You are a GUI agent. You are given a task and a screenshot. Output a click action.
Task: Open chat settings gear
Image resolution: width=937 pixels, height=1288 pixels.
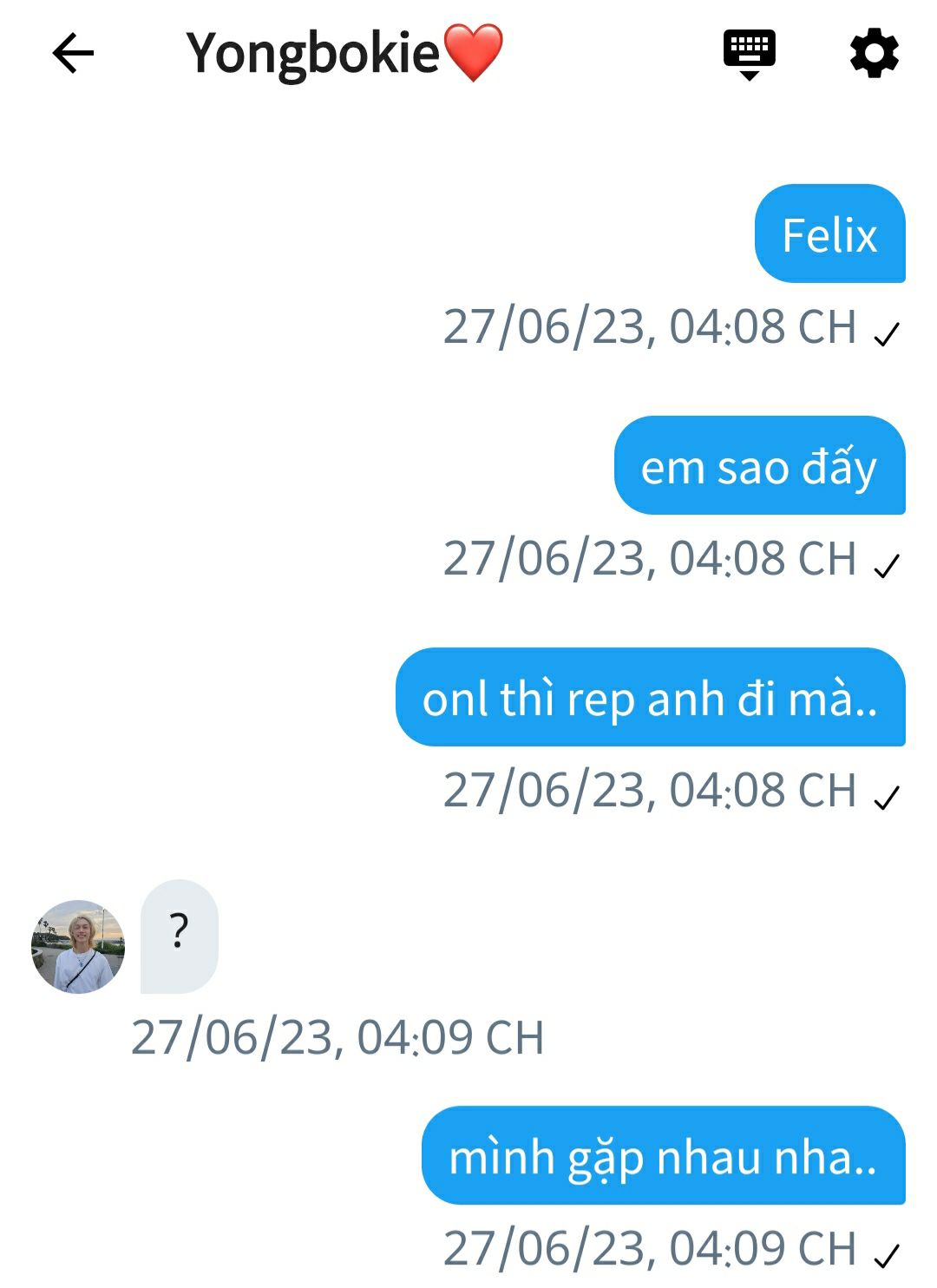pyautogui.click(x=874, y=54)
